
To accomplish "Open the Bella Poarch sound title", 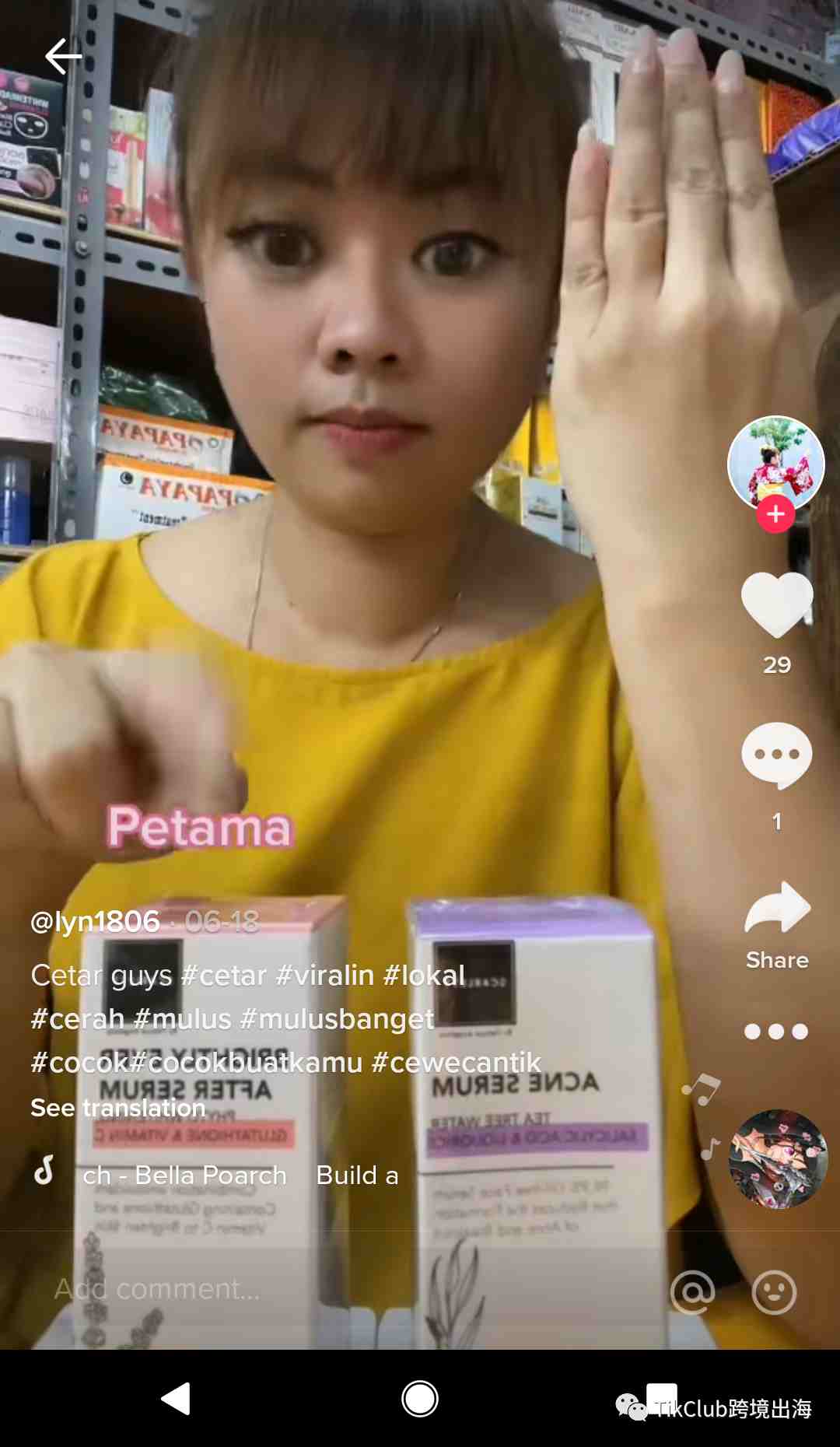I will (x=185, y=1175).
